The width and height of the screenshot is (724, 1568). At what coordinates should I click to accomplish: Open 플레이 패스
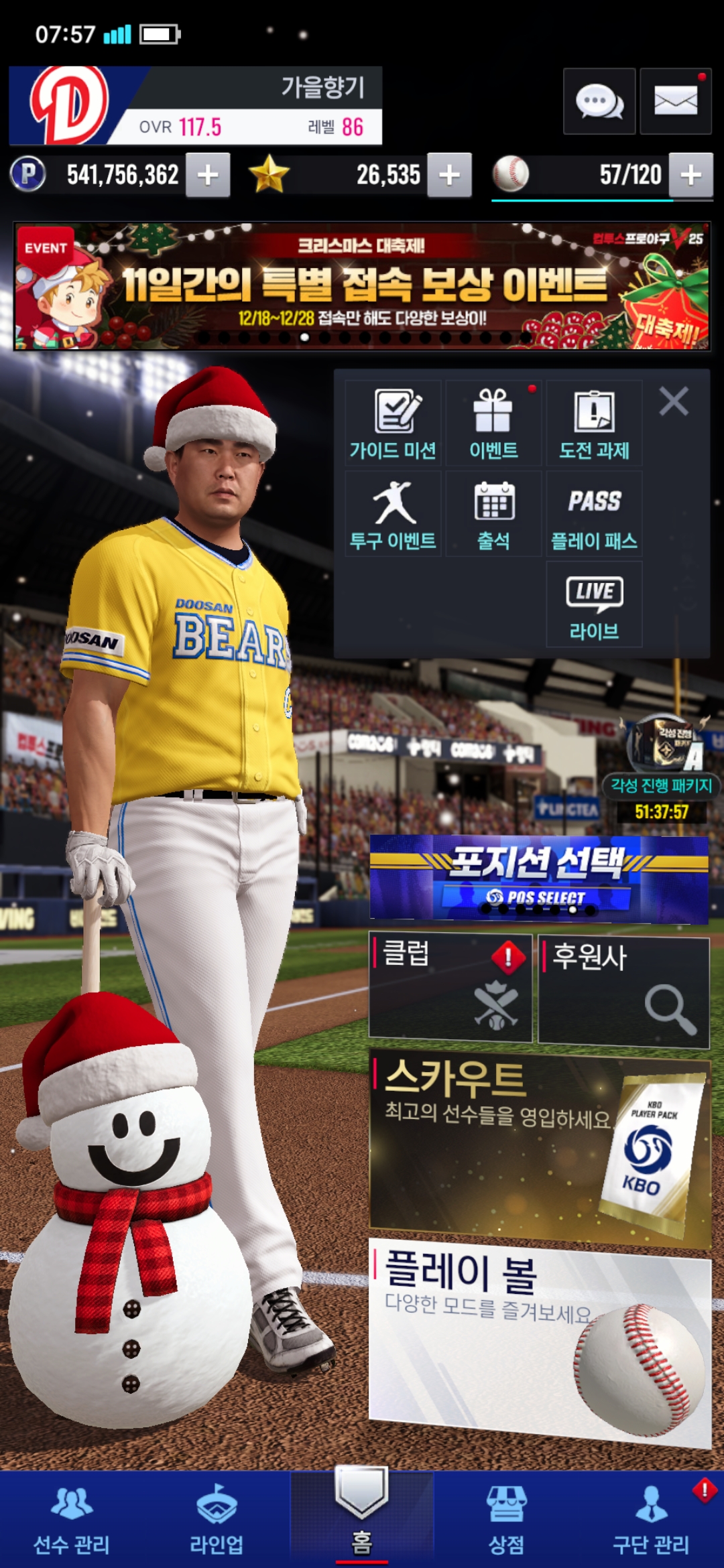click(595, 514)
